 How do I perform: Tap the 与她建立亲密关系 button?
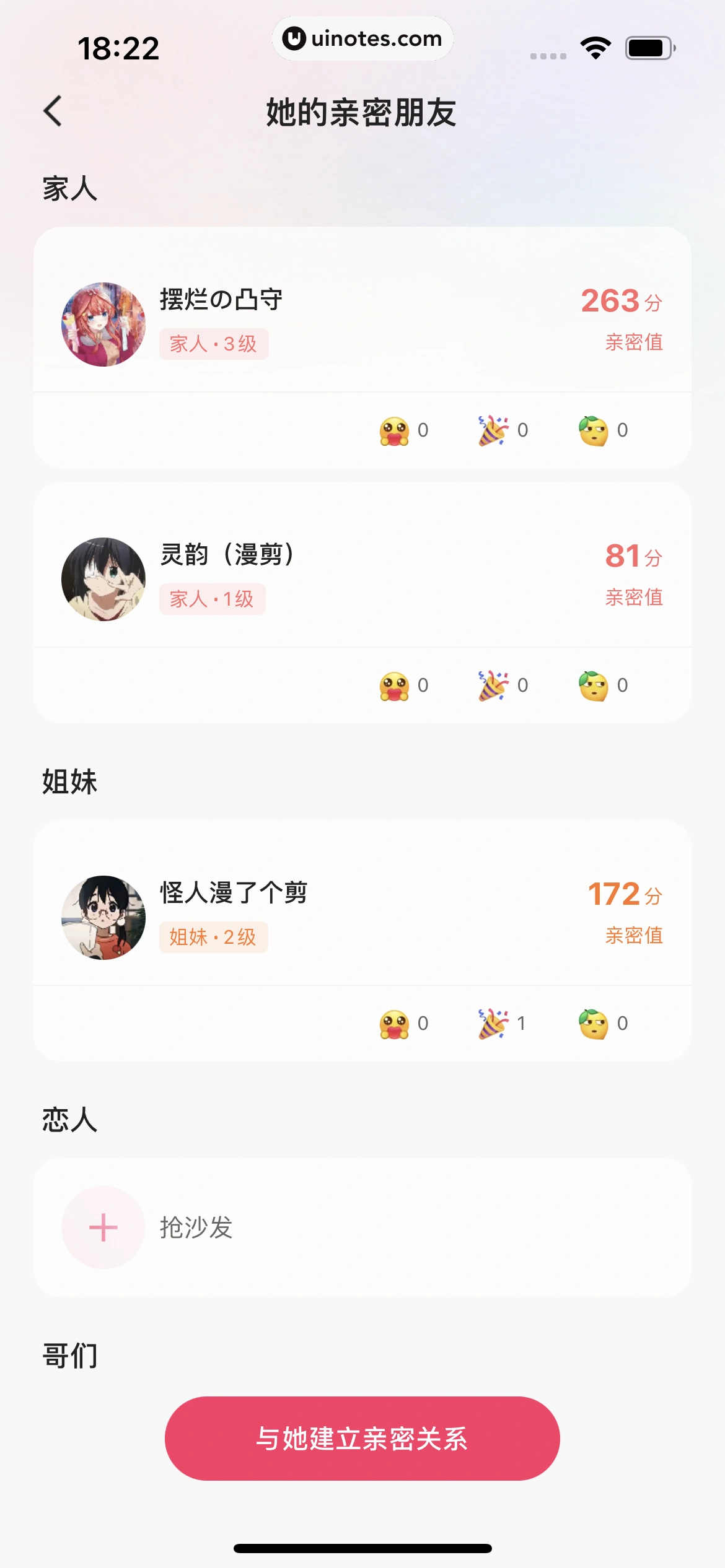(362, 1439)
